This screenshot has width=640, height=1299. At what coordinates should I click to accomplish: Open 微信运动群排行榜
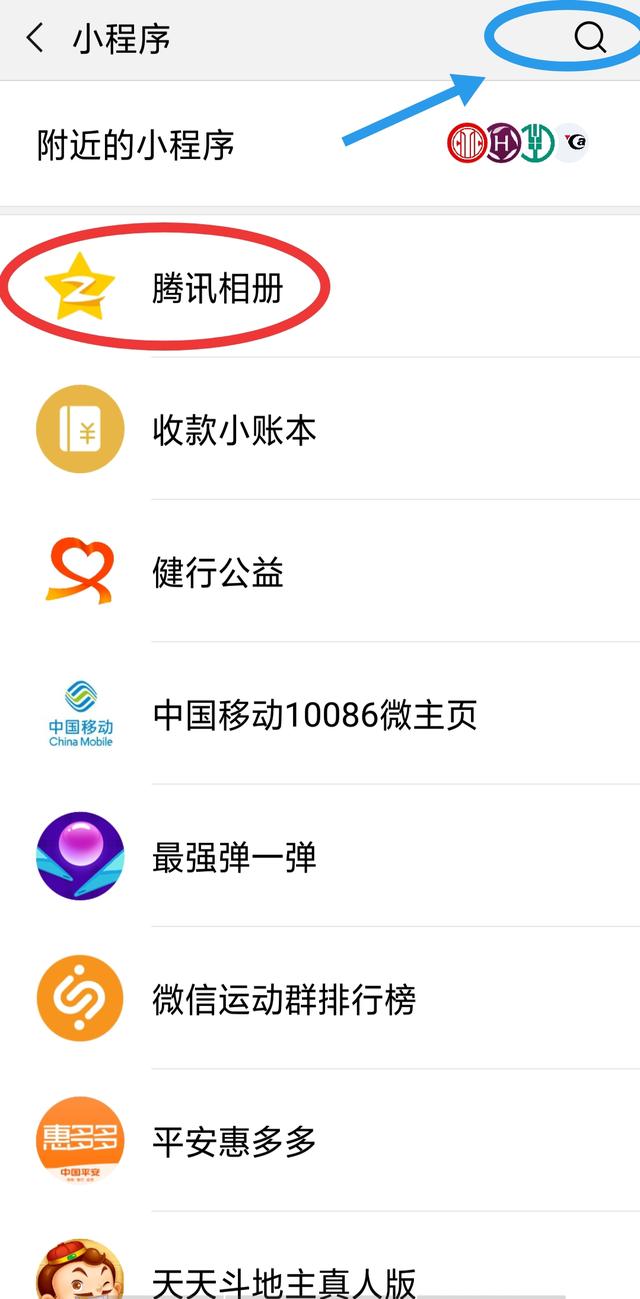(284, 999)
